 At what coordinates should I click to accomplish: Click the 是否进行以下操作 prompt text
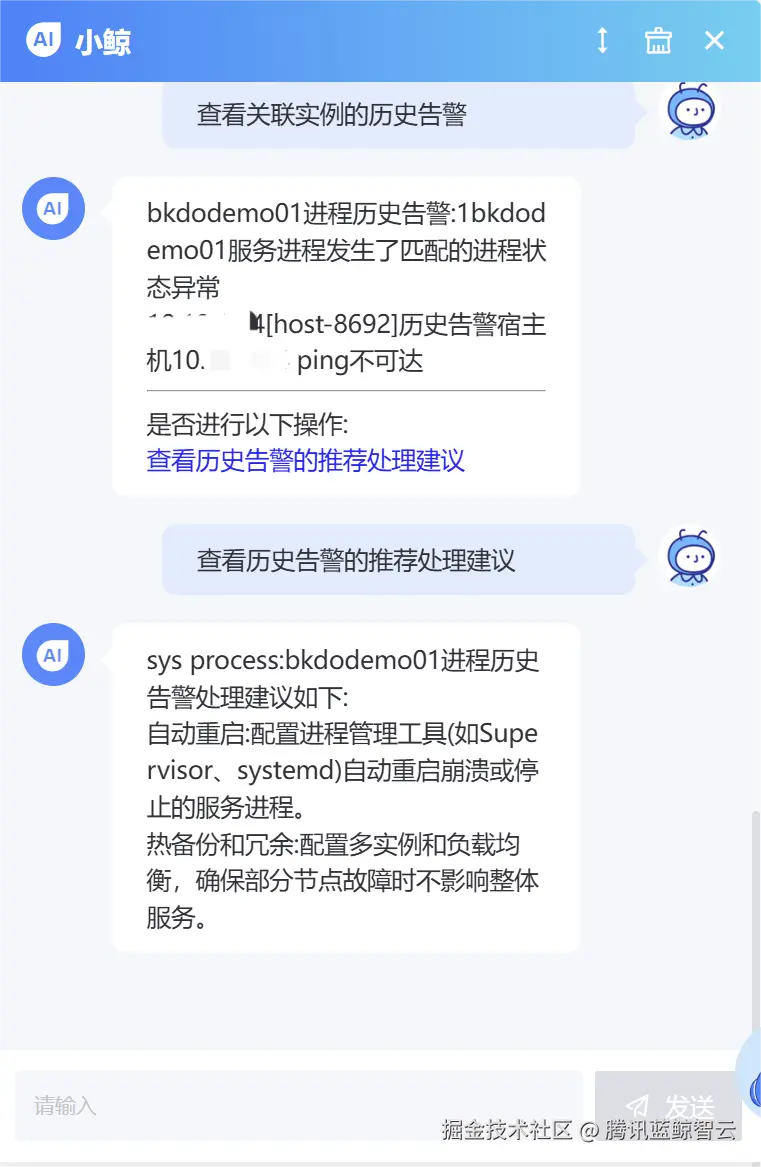point(249,424)
